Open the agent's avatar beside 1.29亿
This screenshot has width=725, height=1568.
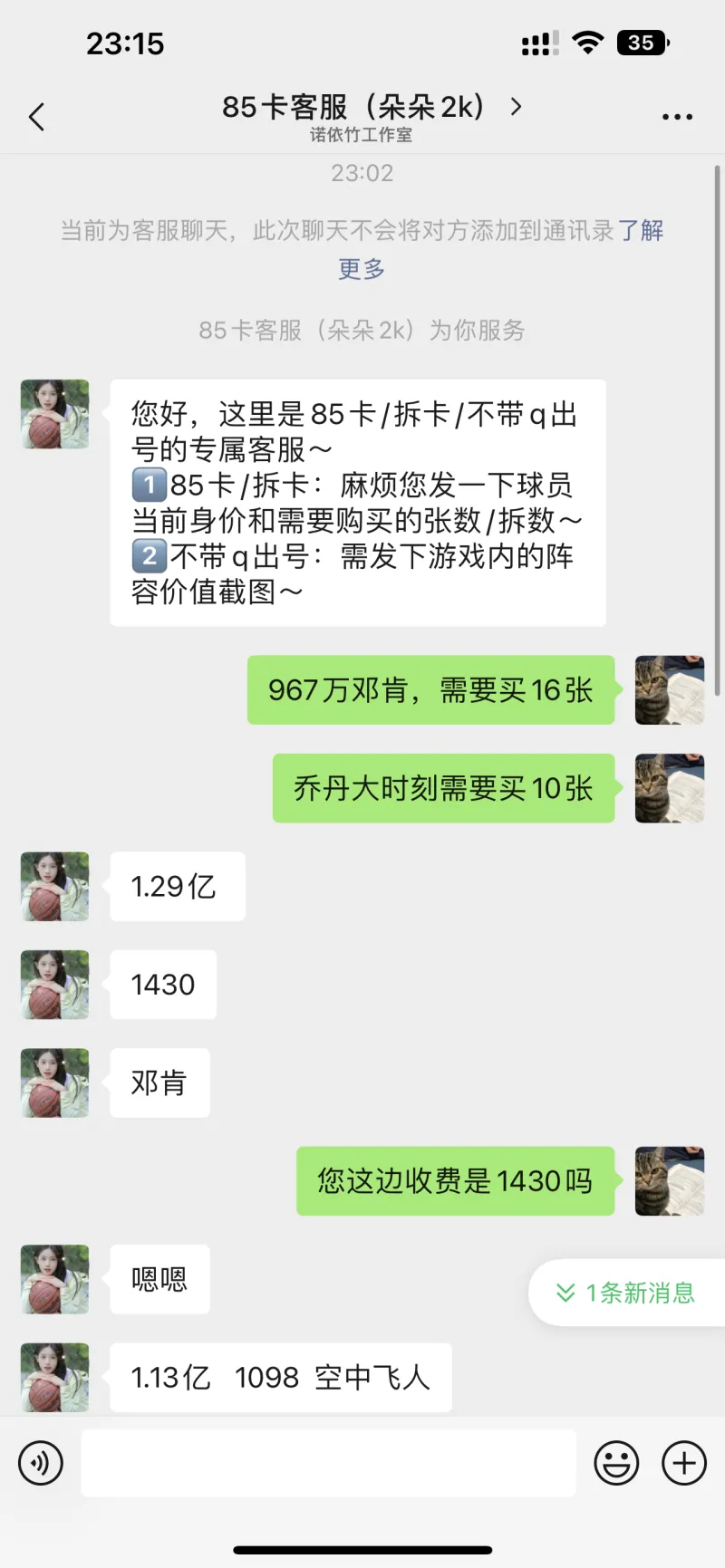(55, 887)
